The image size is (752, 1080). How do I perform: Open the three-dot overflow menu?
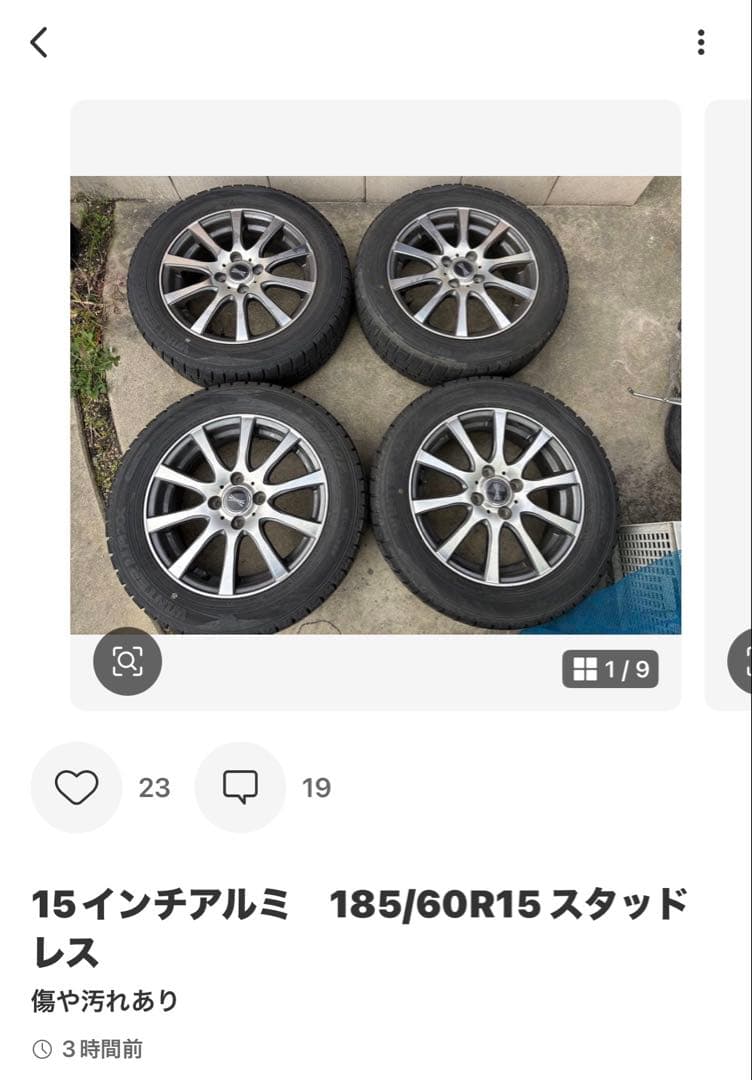pyautogui.click(x=701, y=42)
